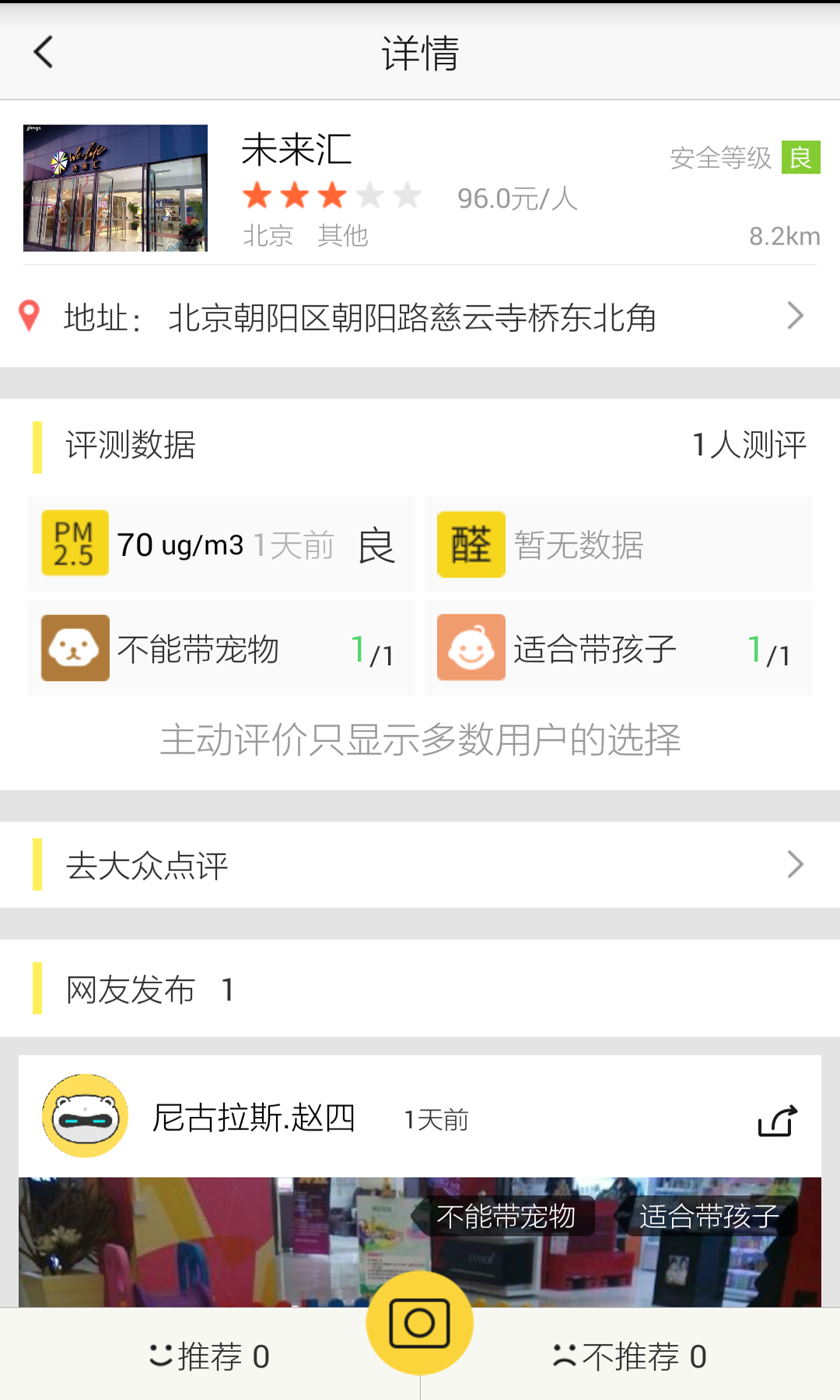Image resolution: width=840 pixels, height=1400 pixels.
Task: Open the 网友发布 section header
Action: click(129, 989)
